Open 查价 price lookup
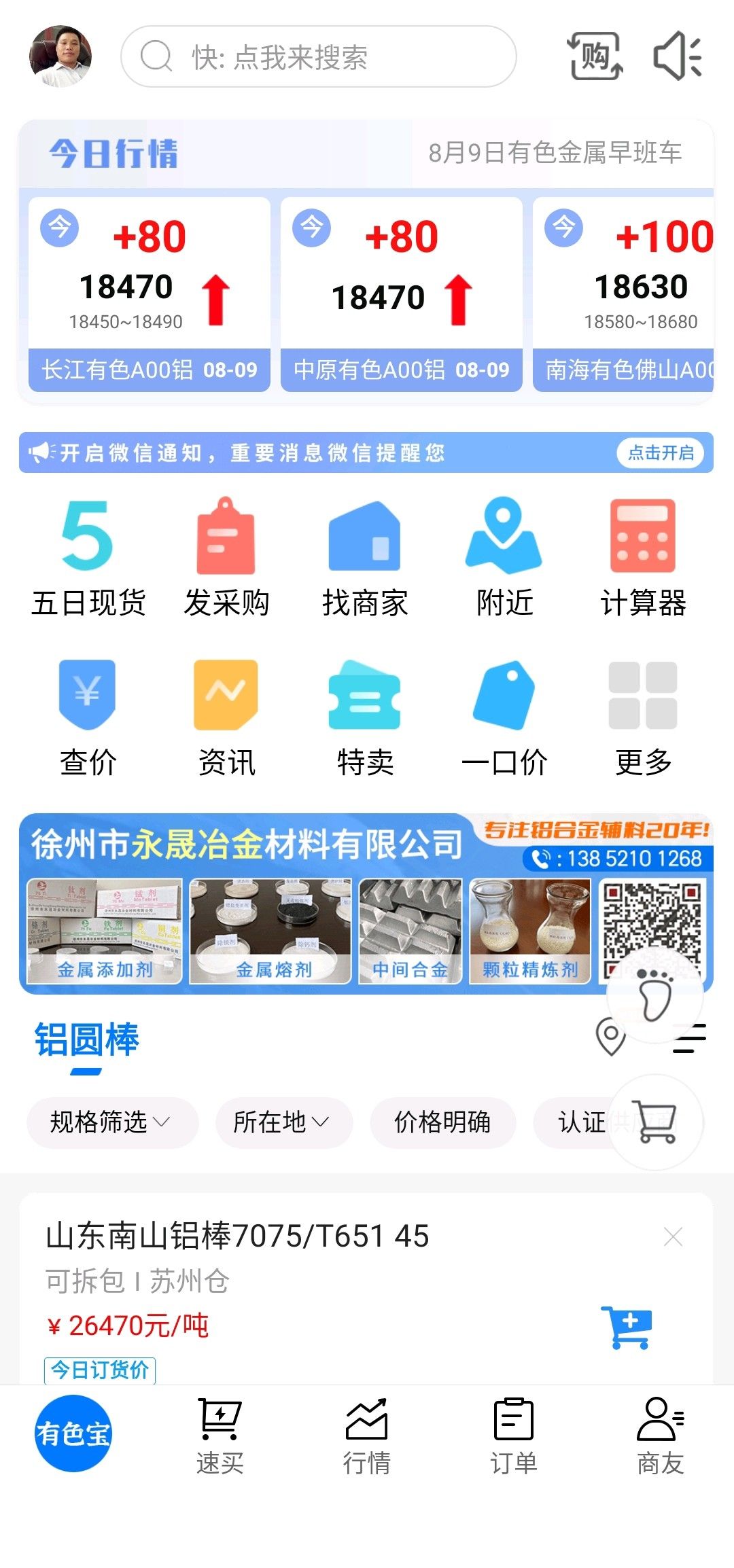The image size is (734, 1568). point(88,717)
